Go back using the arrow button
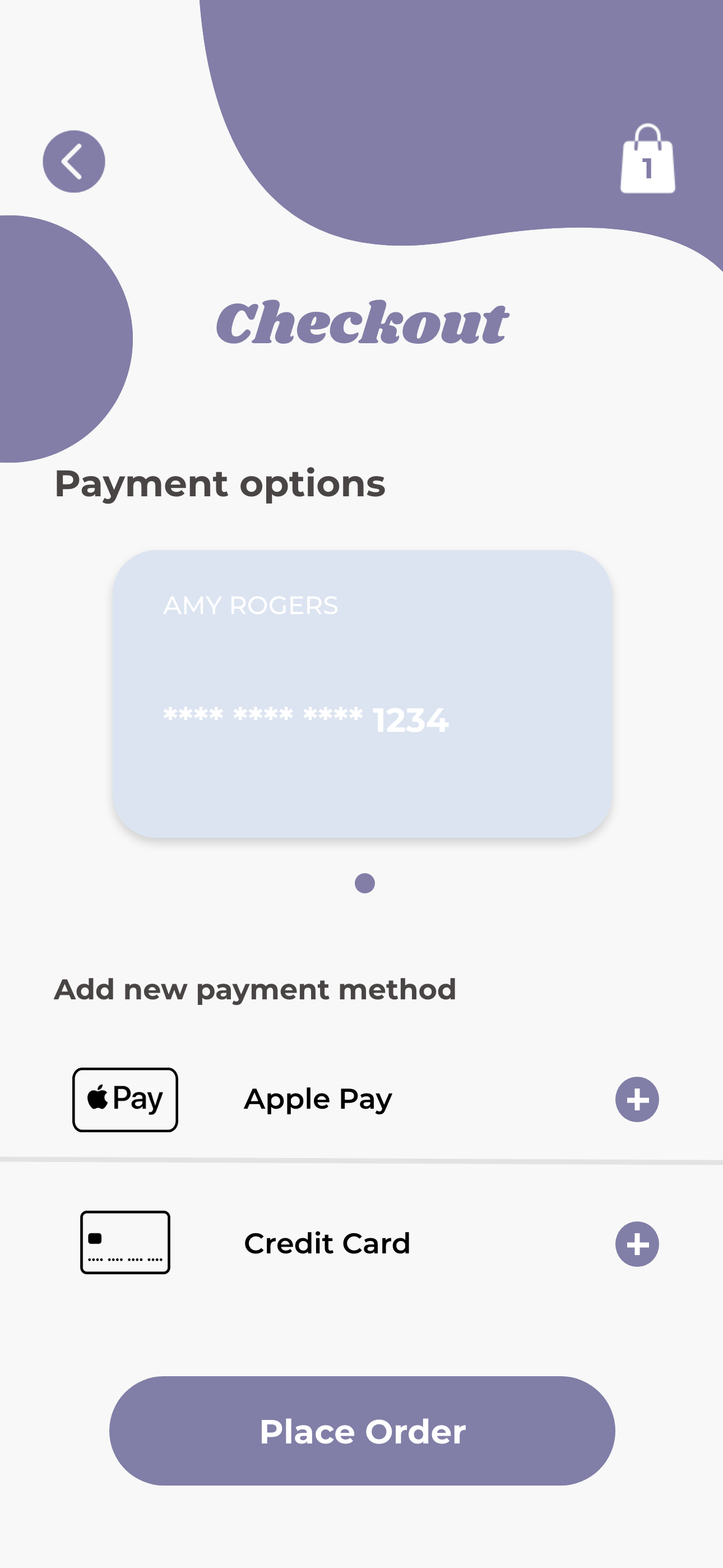 pos(73,162)
